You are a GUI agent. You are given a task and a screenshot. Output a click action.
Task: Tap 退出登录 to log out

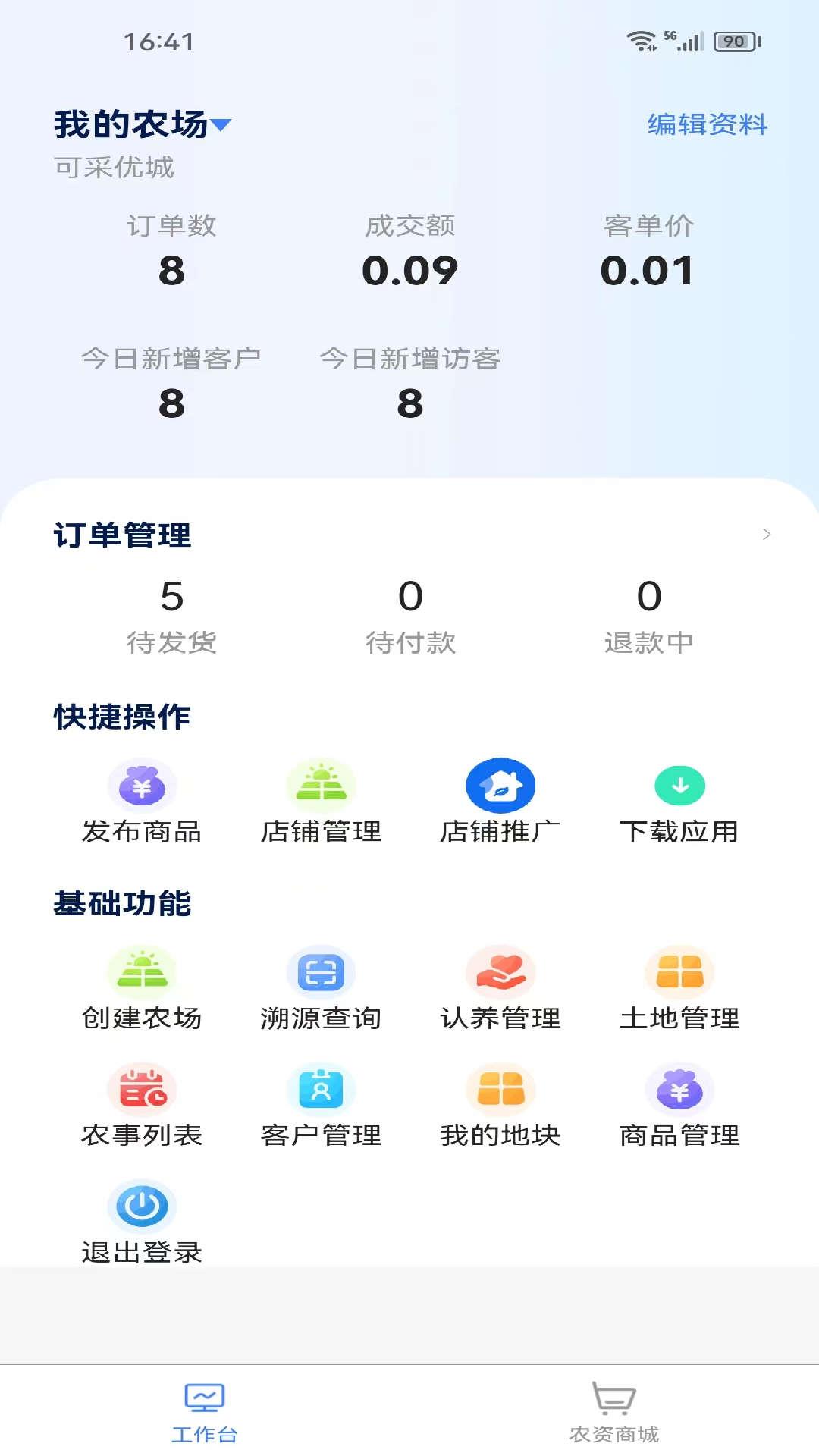pyautogui.click(x=142, y=1222)
